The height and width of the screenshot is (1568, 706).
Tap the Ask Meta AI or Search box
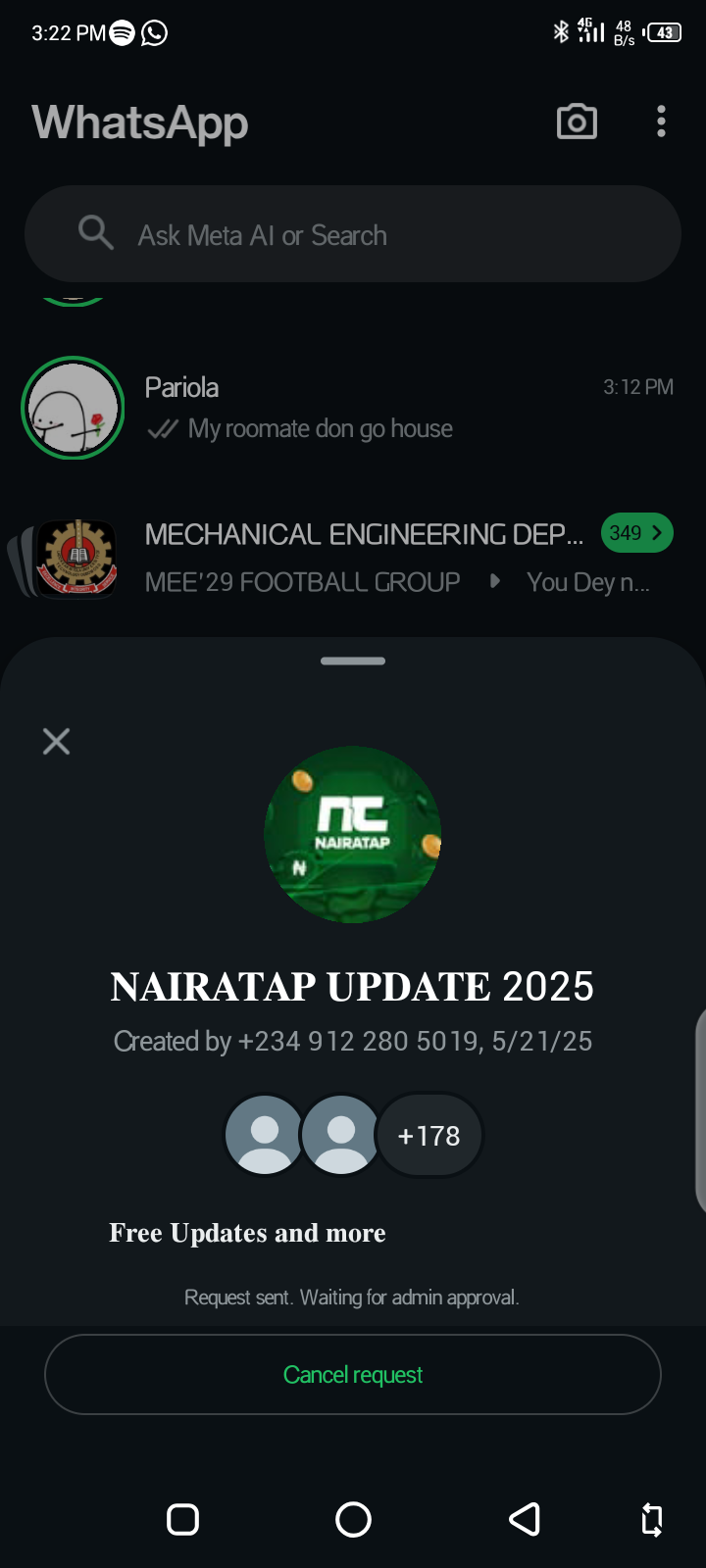coord(353,235)
